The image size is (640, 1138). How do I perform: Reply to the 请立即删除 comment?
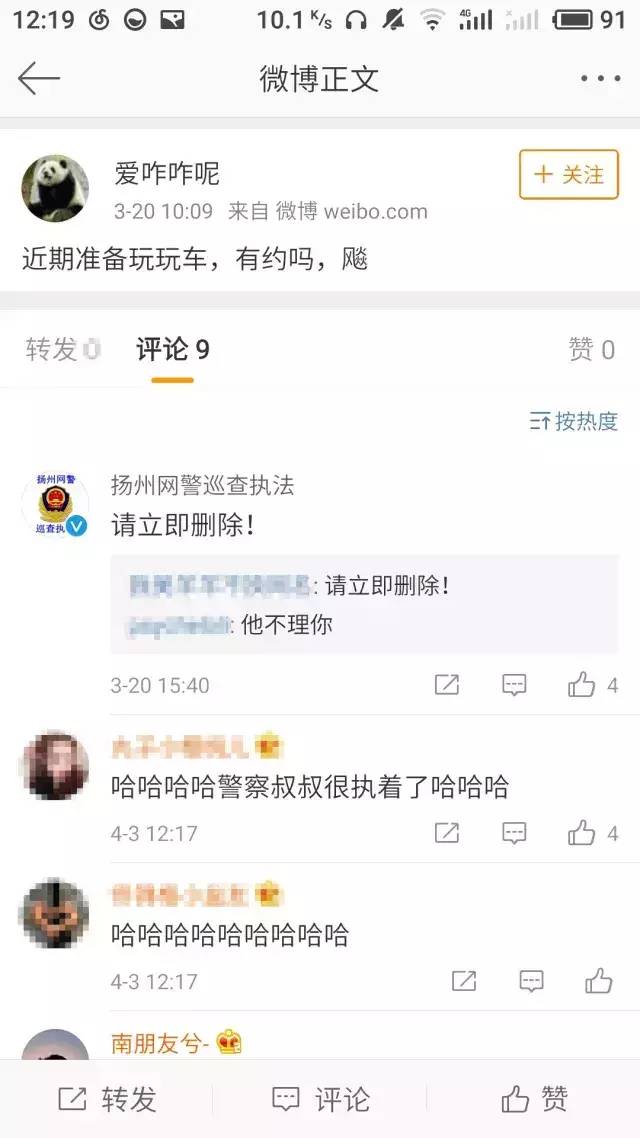(x=514, y=685)
